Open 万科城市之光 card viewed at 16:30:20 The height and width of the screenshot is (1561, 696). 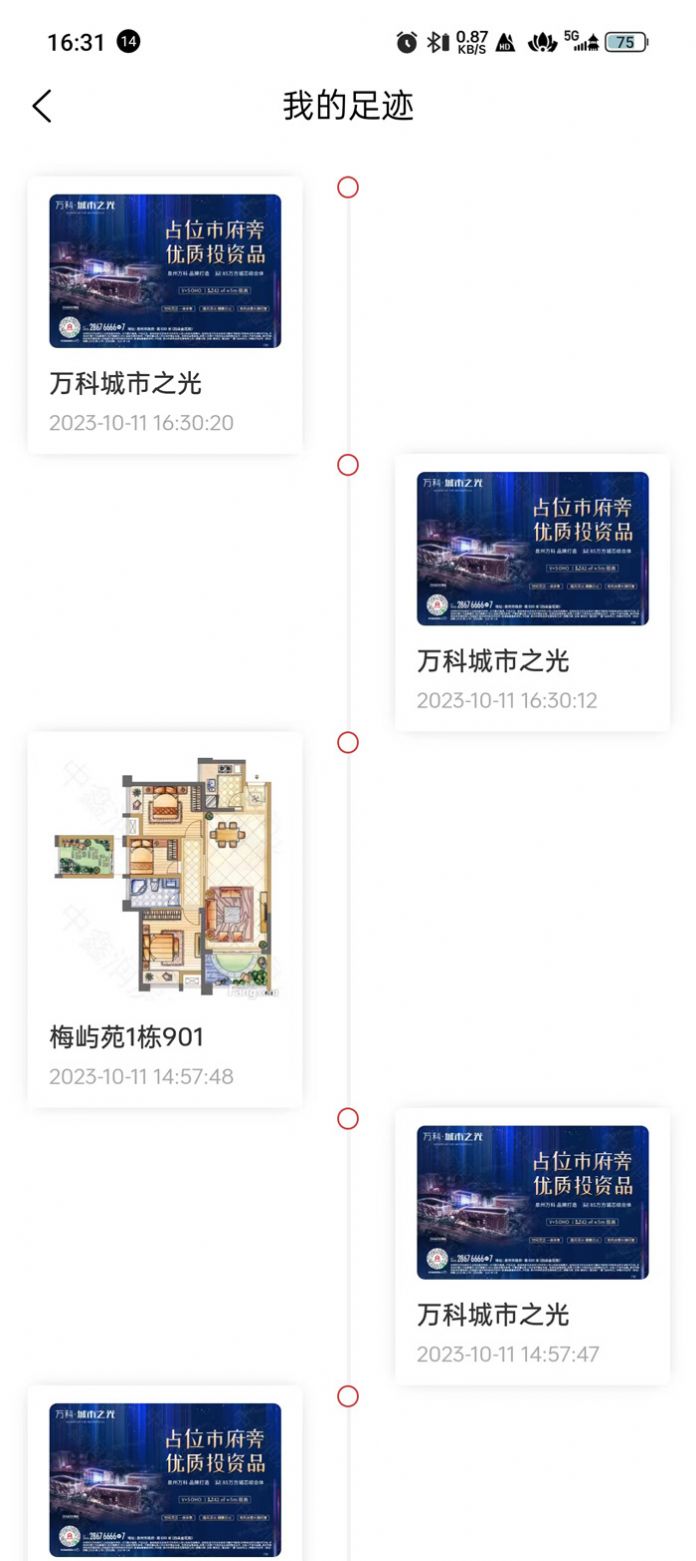[x=165, y=315]
